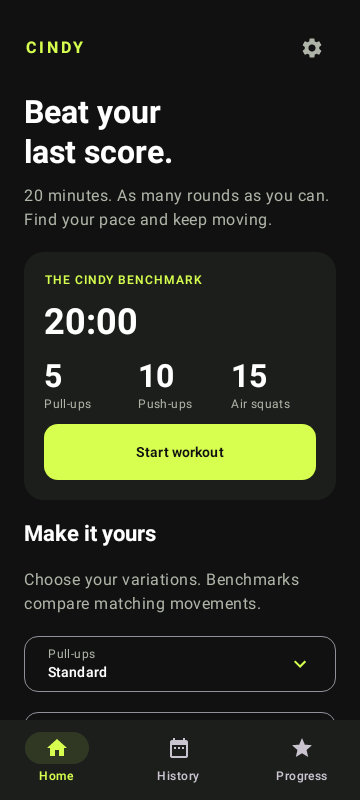Image resolution: width=360 pixels, height=800 pixels.
Task: Tap the Start workout button
Action: [x=180, y=452]
